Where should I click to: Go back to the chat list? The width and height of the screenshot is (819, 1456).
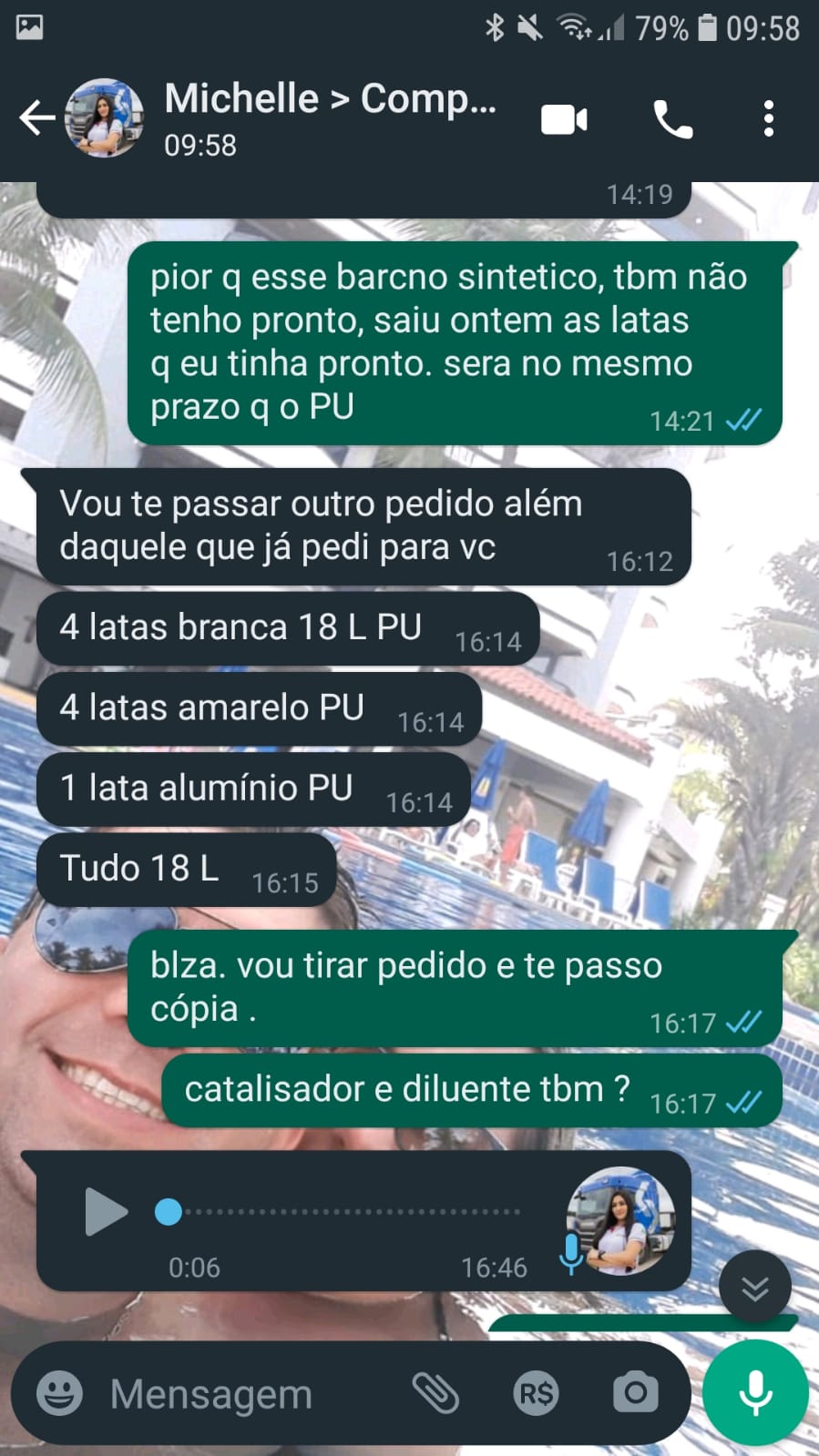tap(36, 118)
